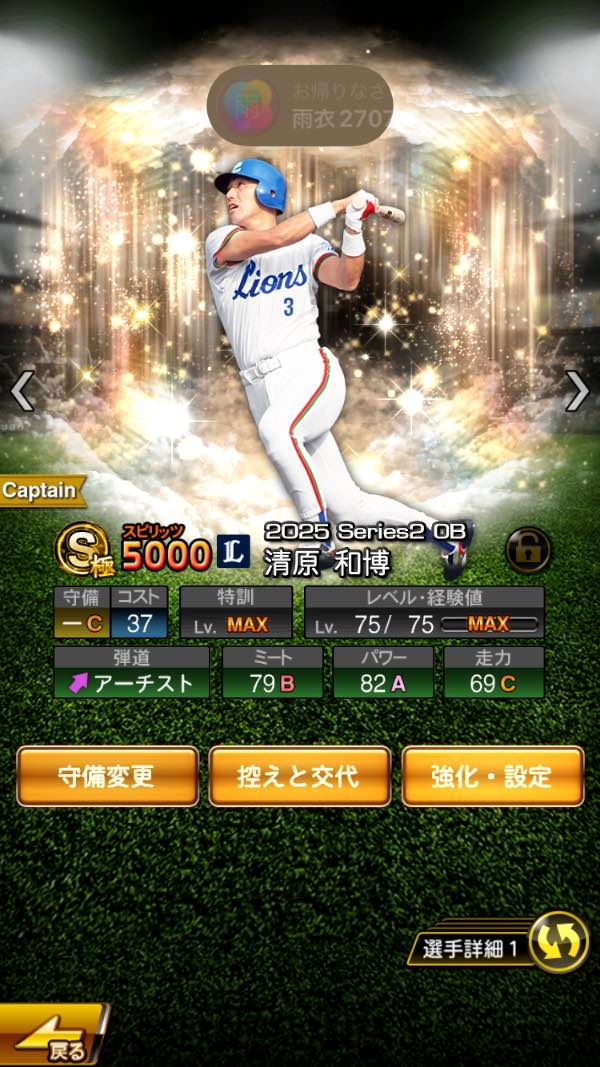Go to the next player card
Screen dimensions: 600x1067
pyautogui.click(x=577, y=391)
